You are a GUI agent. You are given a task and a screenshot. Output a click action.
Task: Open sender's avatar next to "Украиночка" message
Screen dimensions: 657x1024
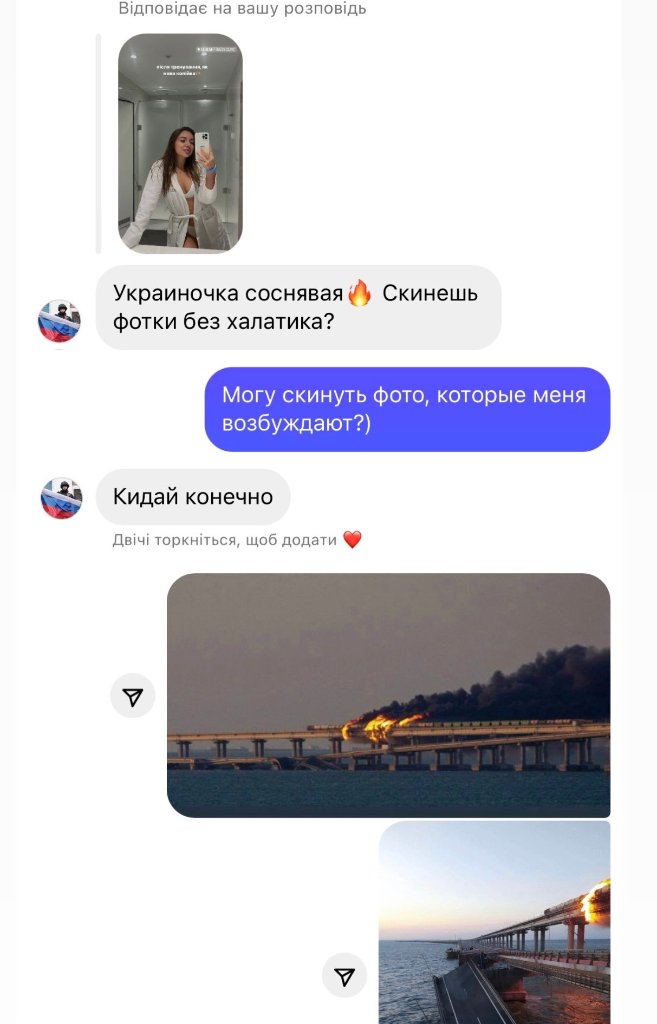[59, 321]
